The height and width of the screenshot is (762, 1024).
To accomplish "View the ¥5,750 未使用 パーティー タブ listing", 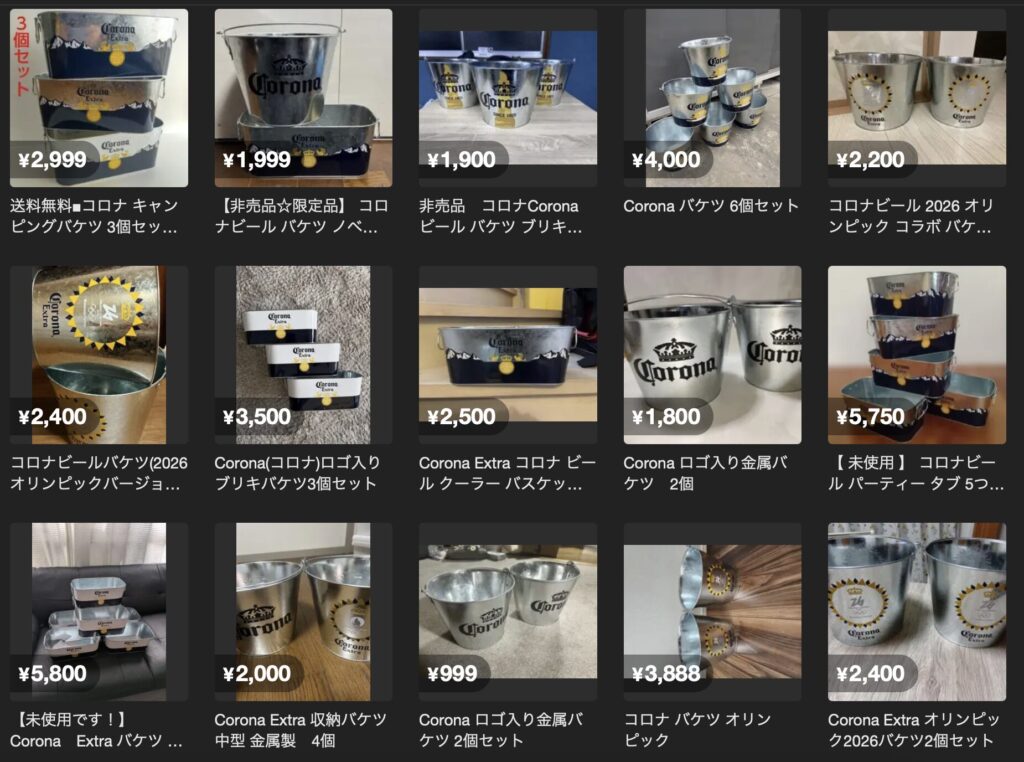I will point(917,354).
